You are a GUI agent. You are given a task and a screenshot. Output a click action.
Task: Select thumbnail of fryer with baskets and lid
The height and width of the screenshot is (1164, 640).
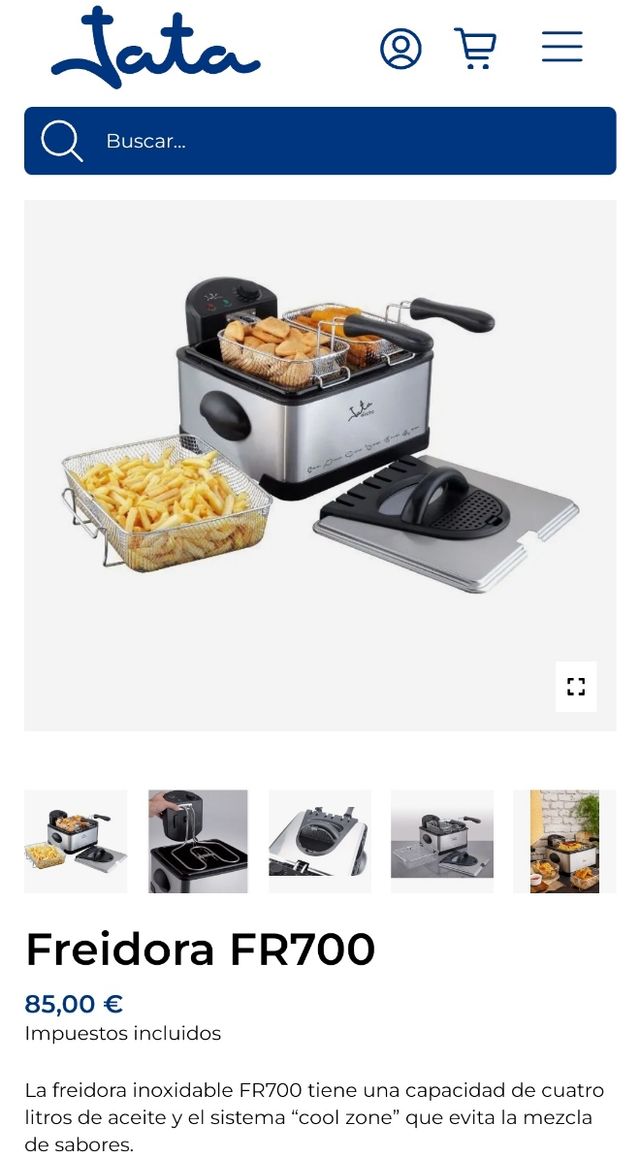point(76,841)
